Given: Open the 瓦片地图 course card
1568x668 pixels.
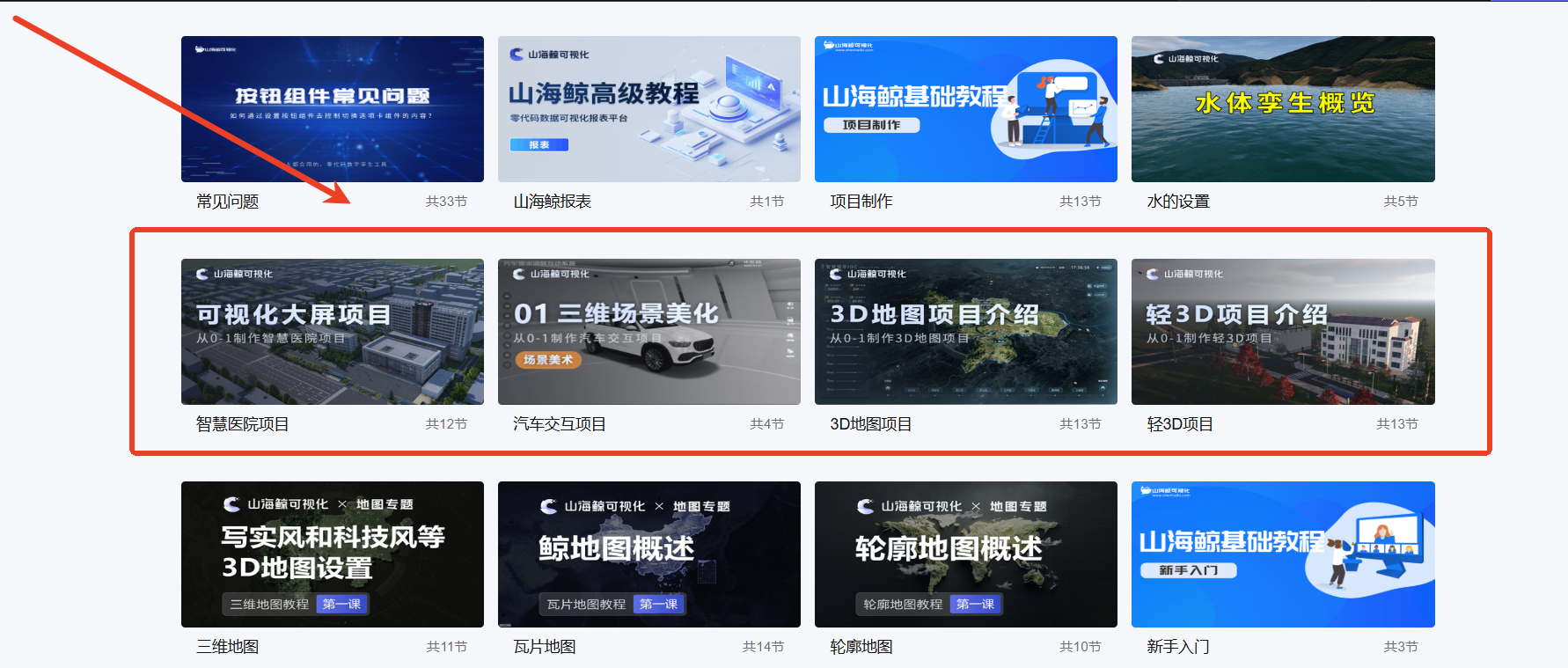Looking at the screenshot, I should 648,554.
